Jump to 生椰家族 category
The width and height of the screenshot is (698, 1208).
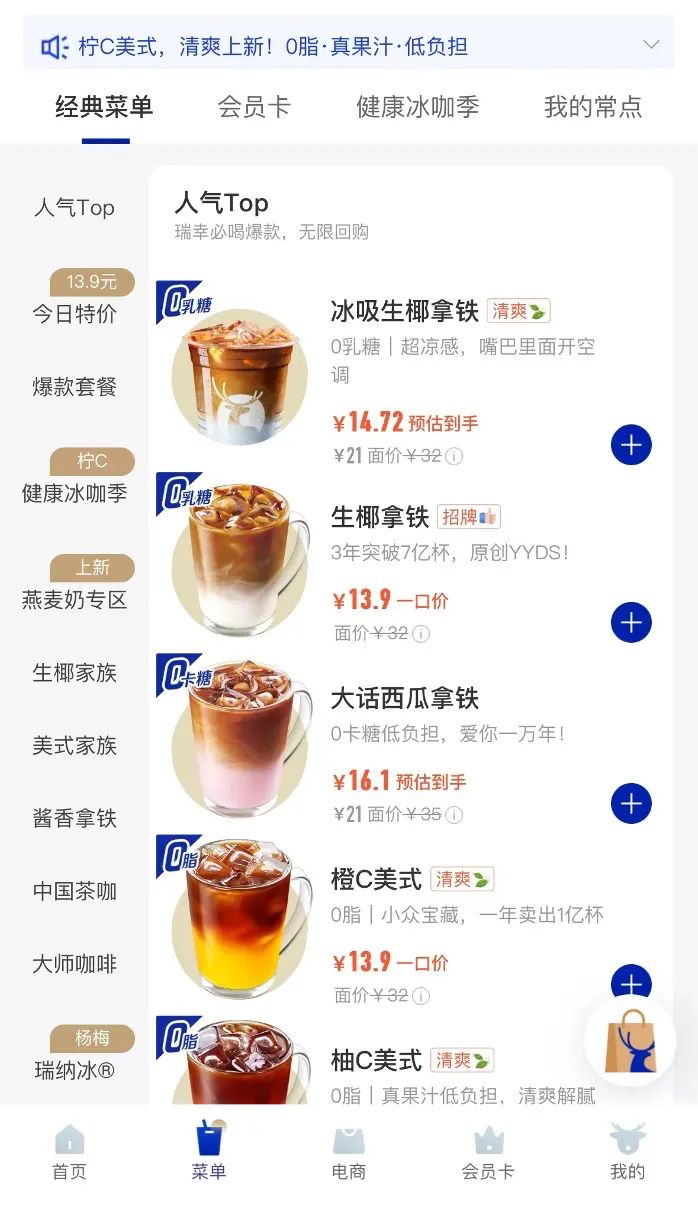pyautogui.click(x=74, y=673)
